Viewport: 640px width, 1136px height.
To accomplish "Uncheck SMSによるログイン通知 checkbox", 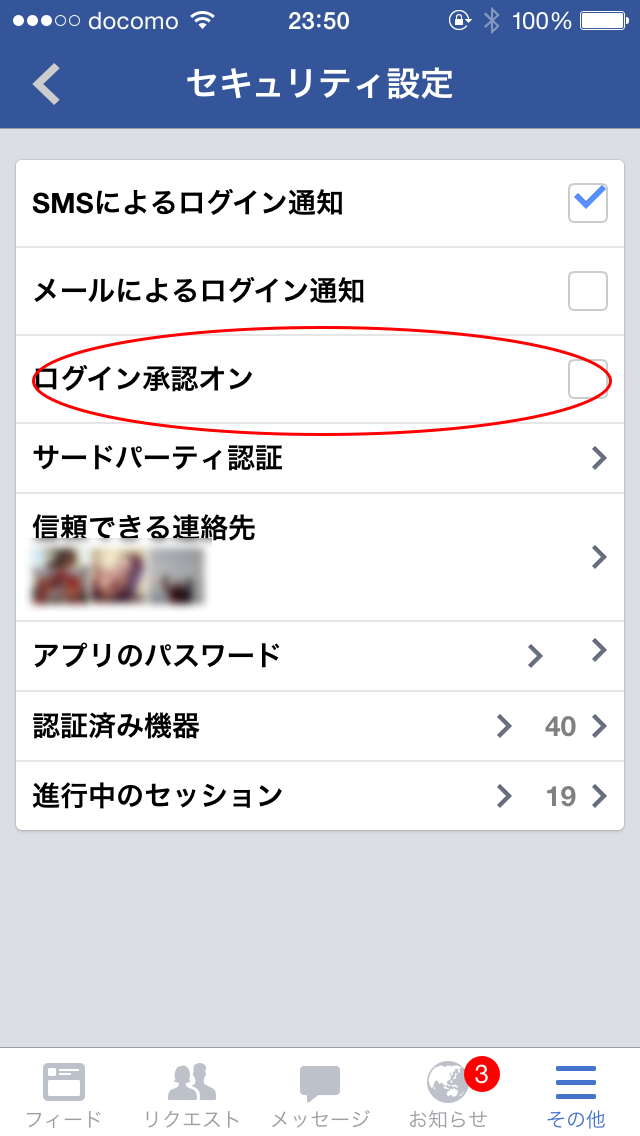I will click(588, 203).
